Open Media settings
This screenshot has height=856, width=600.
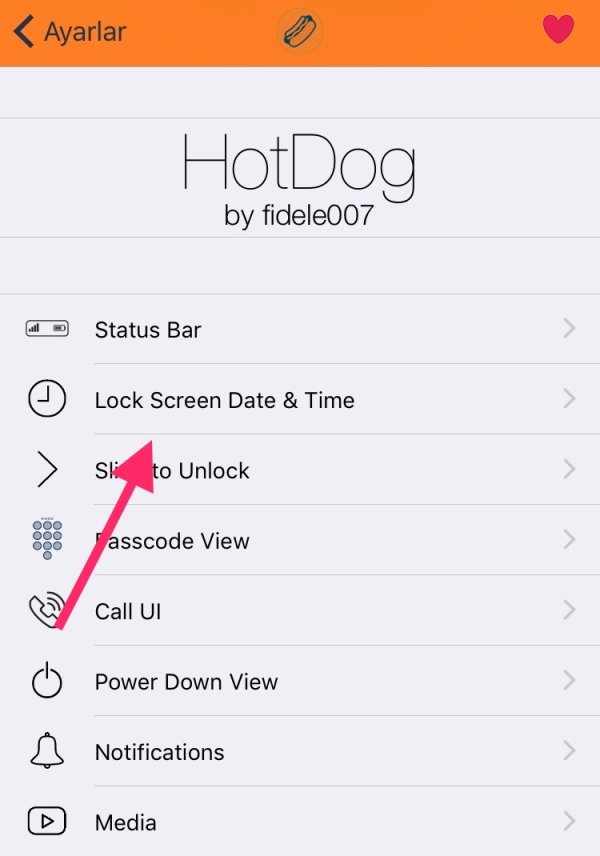tap(300, 822)
